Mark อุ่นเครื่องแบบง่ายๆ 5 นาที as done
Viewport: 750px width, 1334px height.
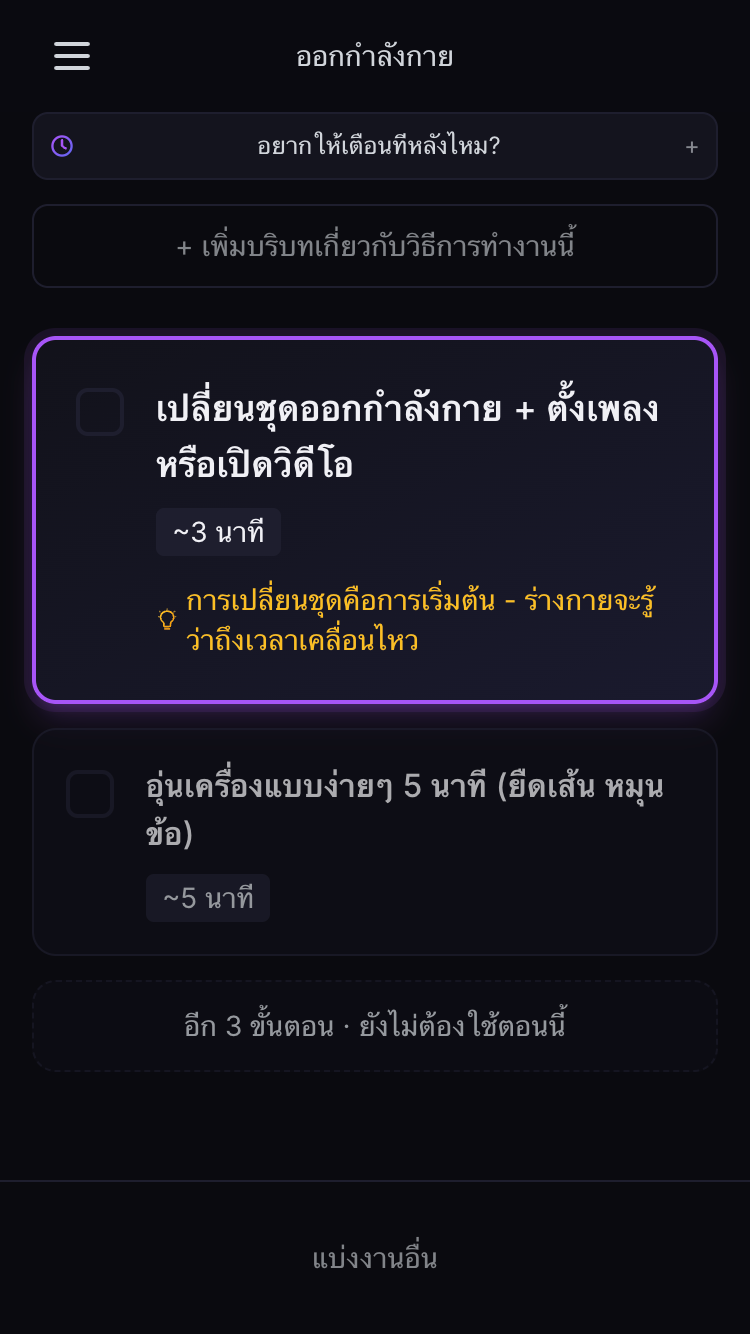pyautogui.click(x=90, y=794)
